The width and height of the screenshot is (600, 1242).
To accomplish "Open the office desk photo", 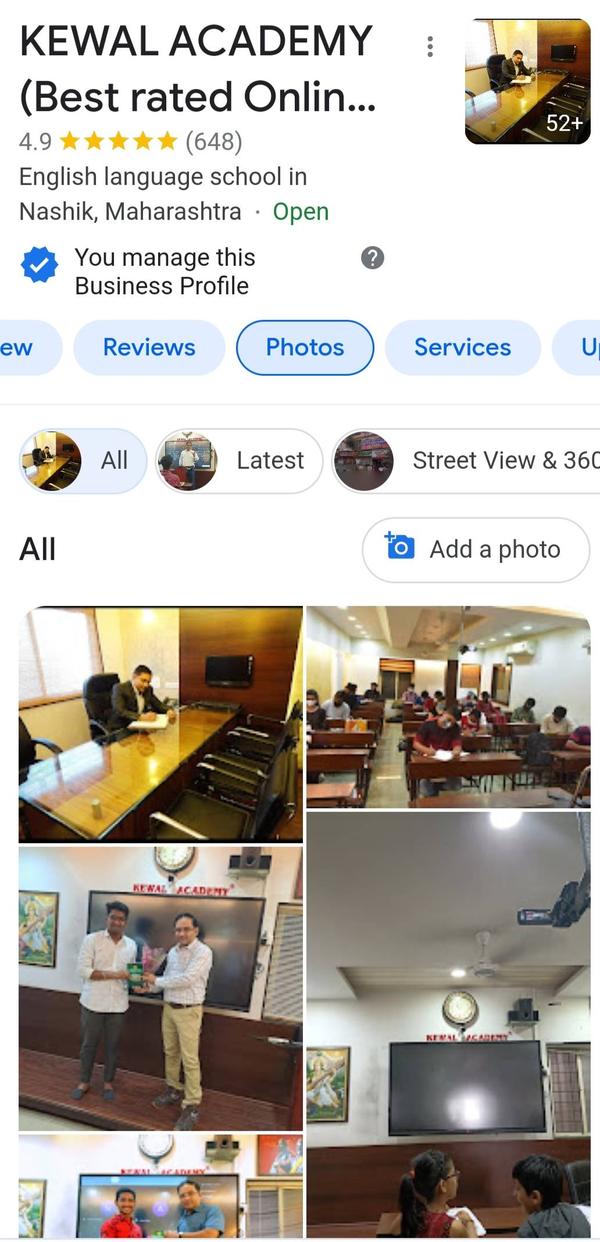I will coord(161,723).
